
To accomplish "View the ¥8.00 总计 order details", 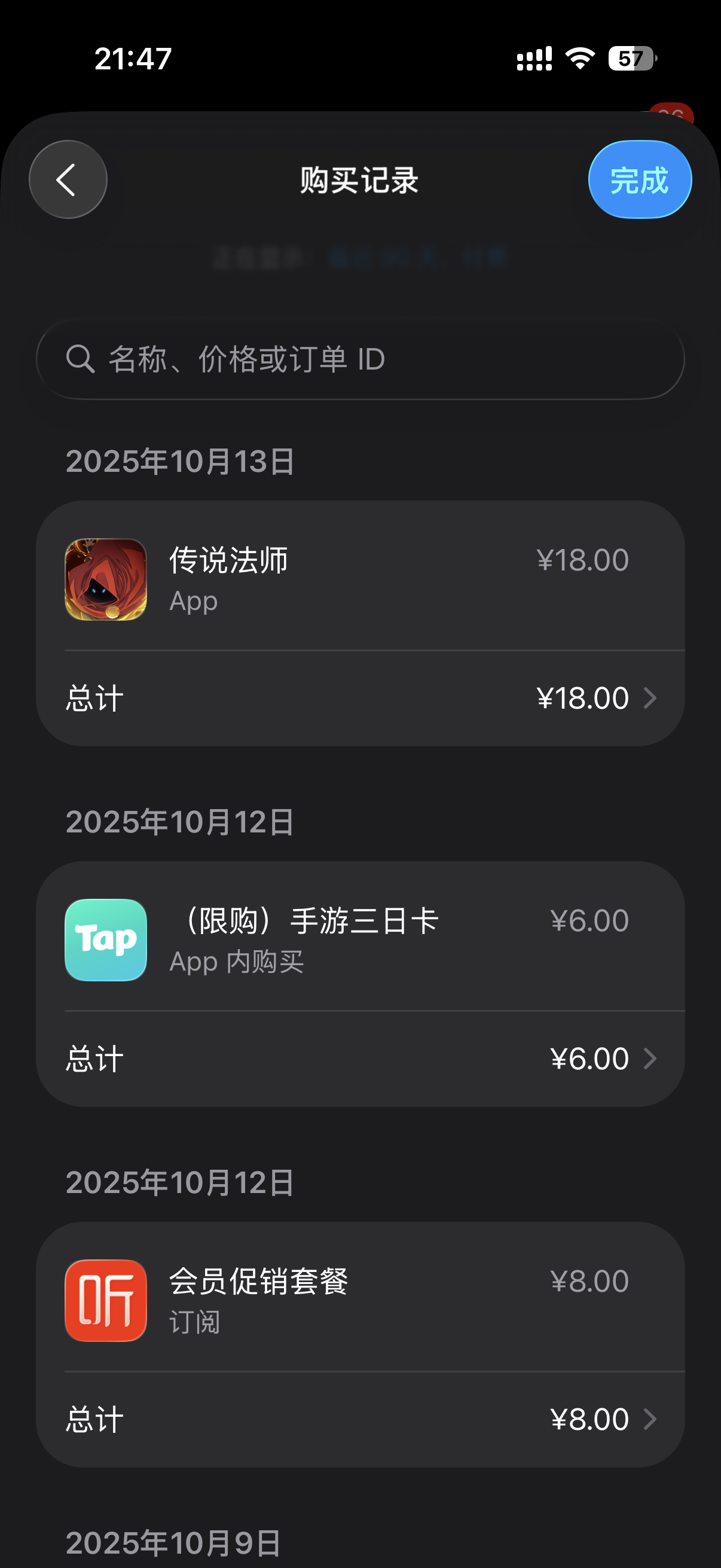I will (x=360, y=1420).
